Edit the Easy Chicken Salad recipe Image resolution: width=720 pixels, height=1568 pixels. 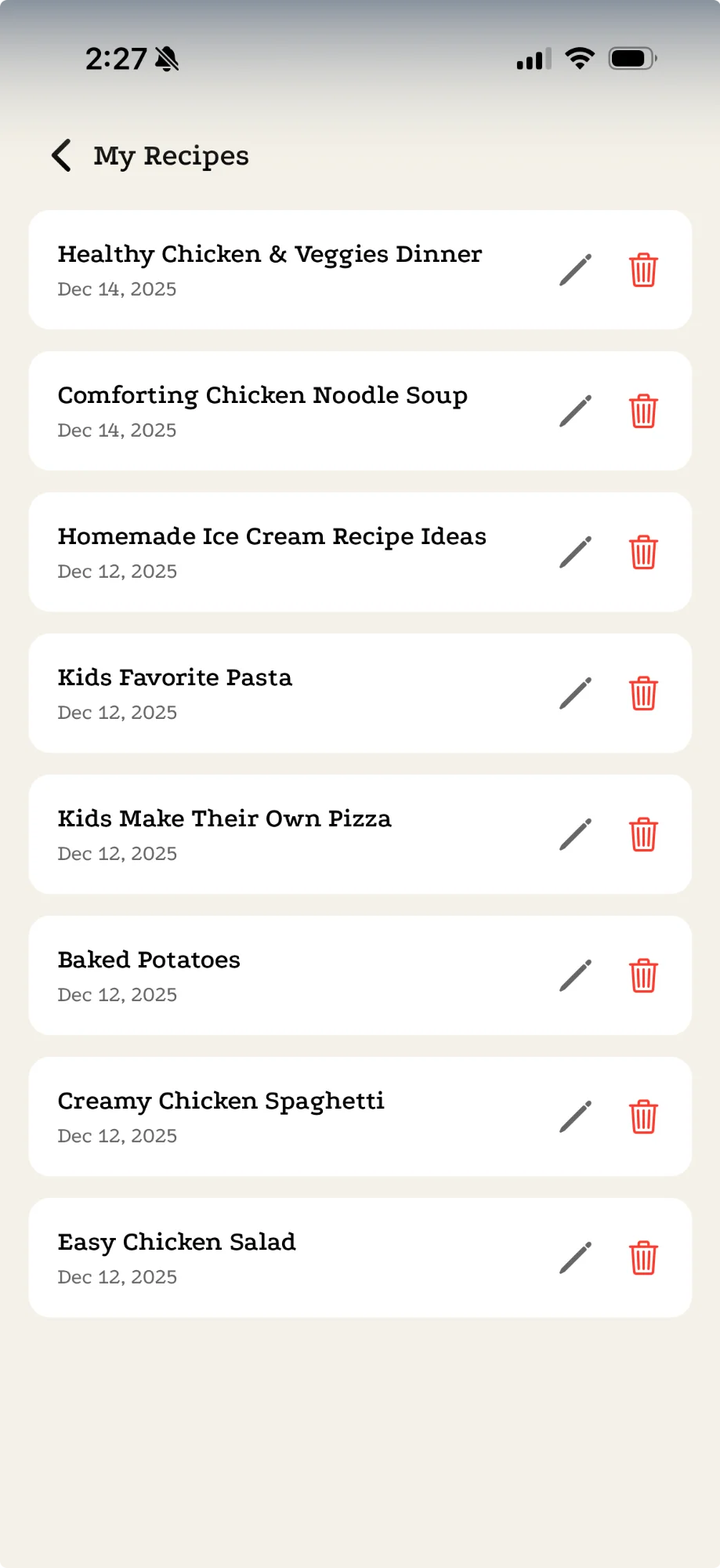point(575,1258)
